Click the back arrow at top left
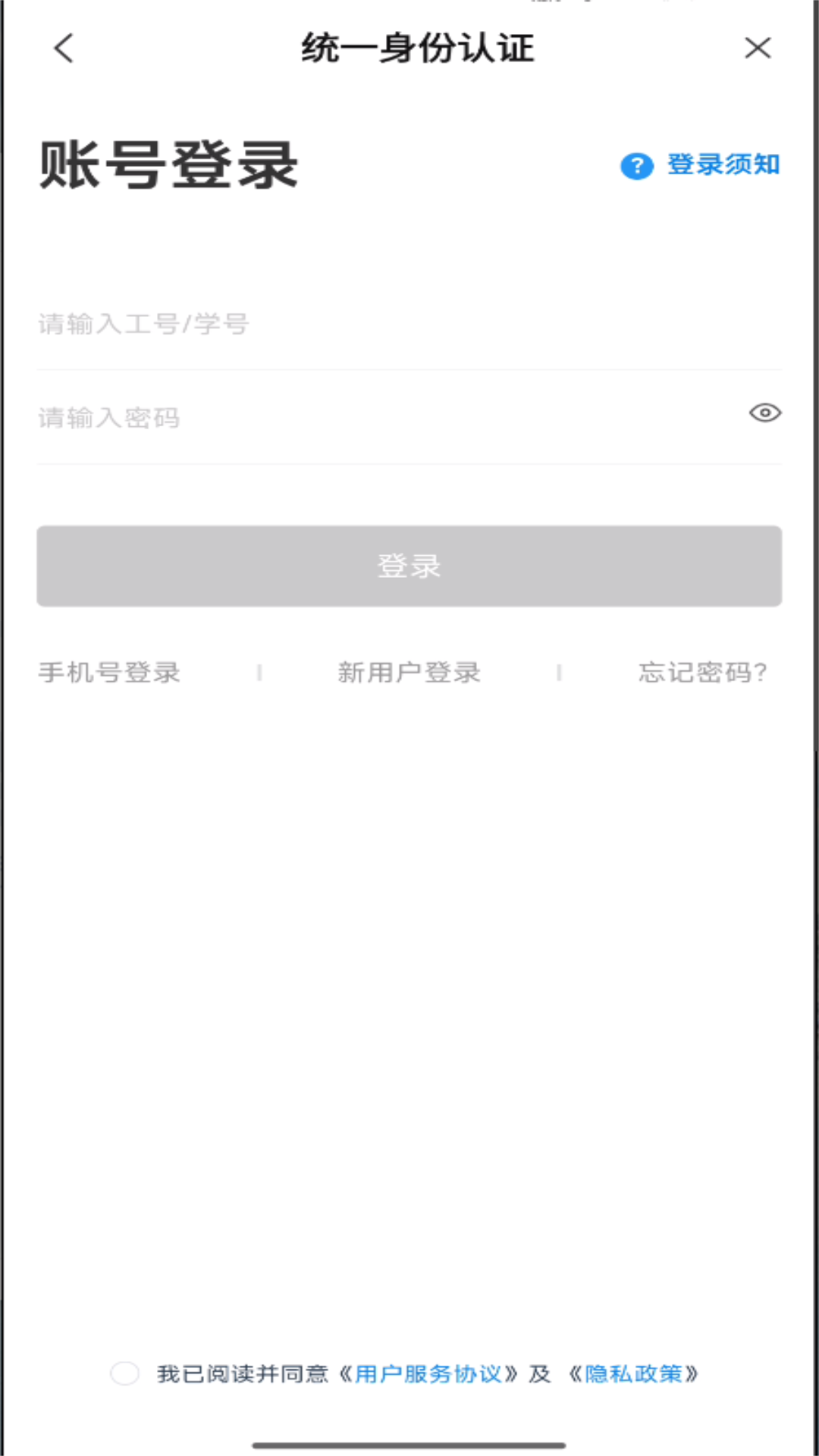The width and height of the screenshot is (819, 1456). click(63, 49)
